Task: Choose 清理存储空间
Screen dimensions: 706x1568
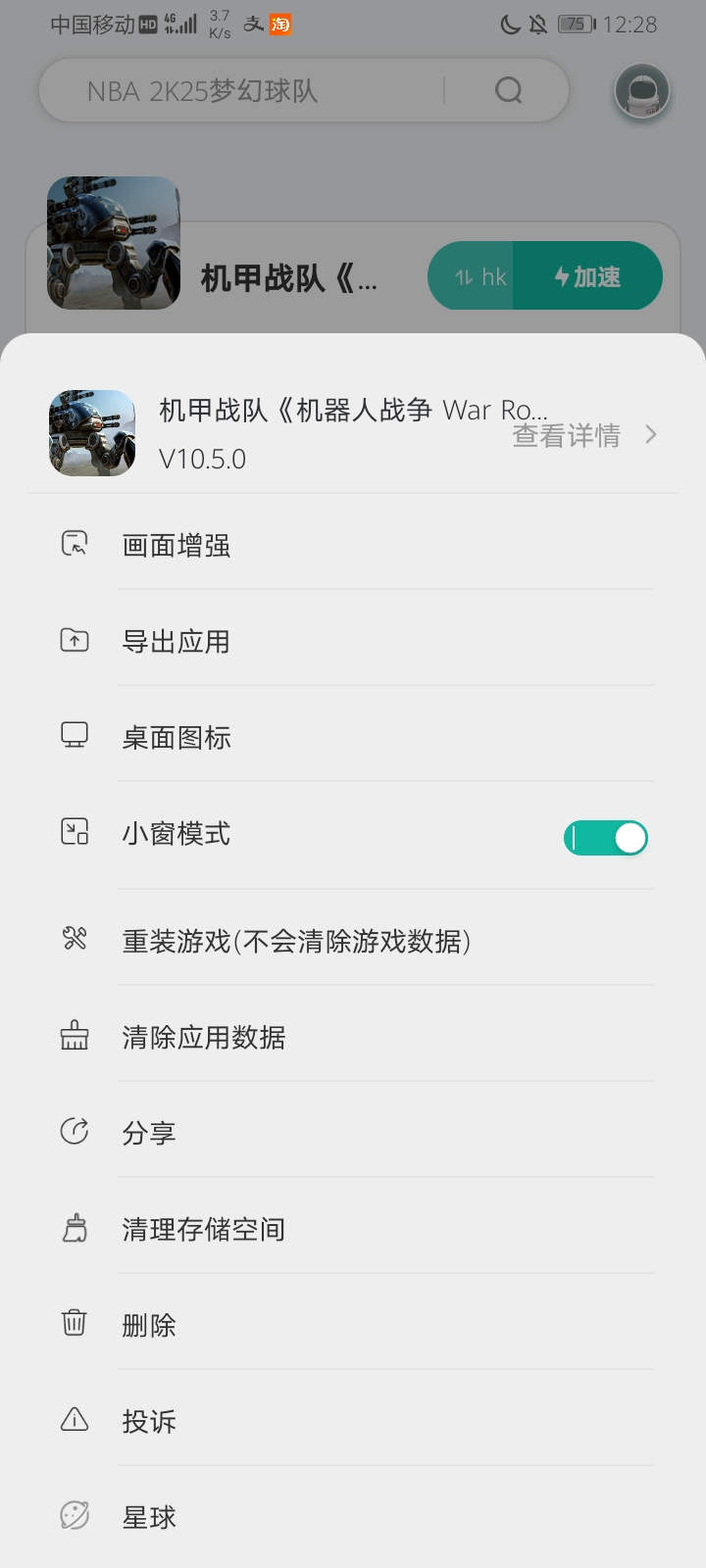Action: (204, 1230)
